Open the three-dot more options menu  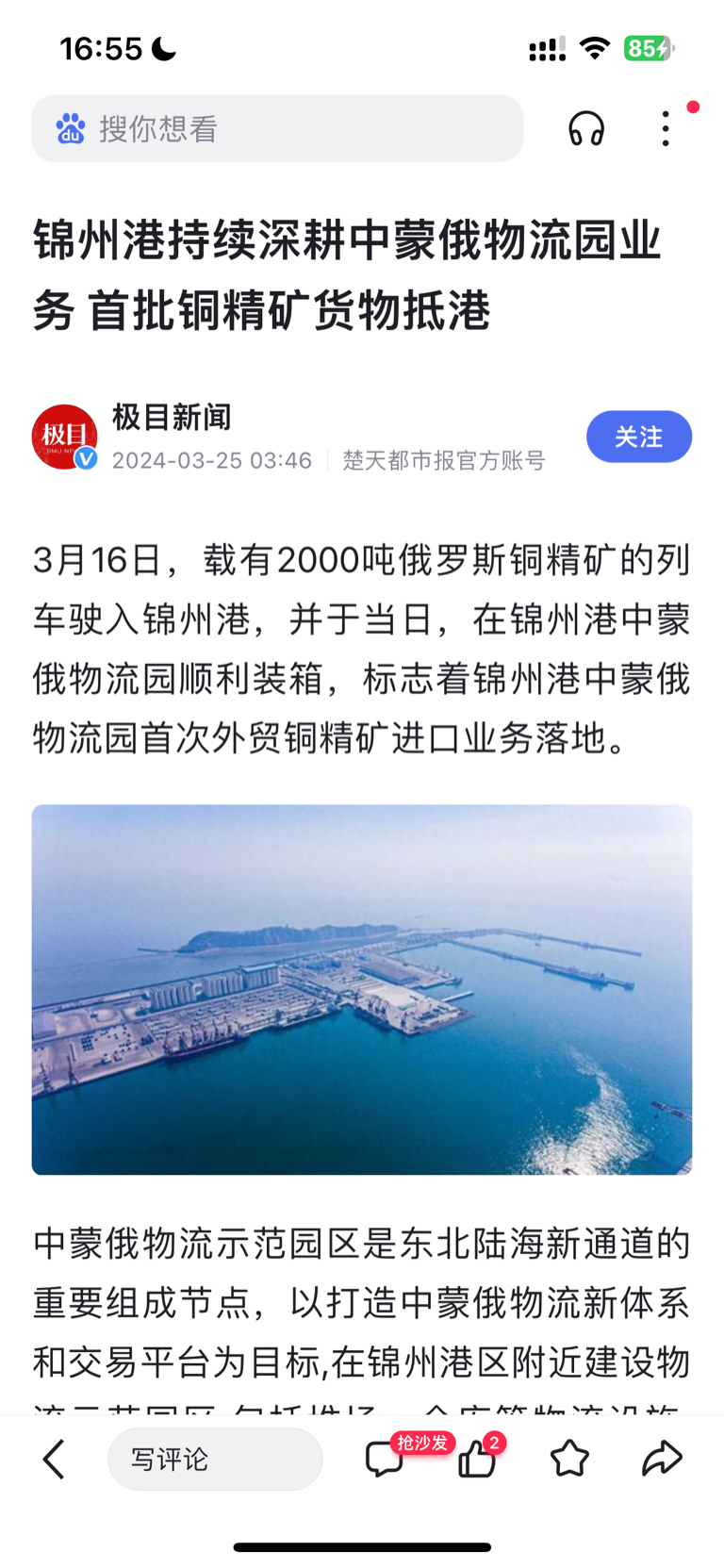tap(666, 128)
